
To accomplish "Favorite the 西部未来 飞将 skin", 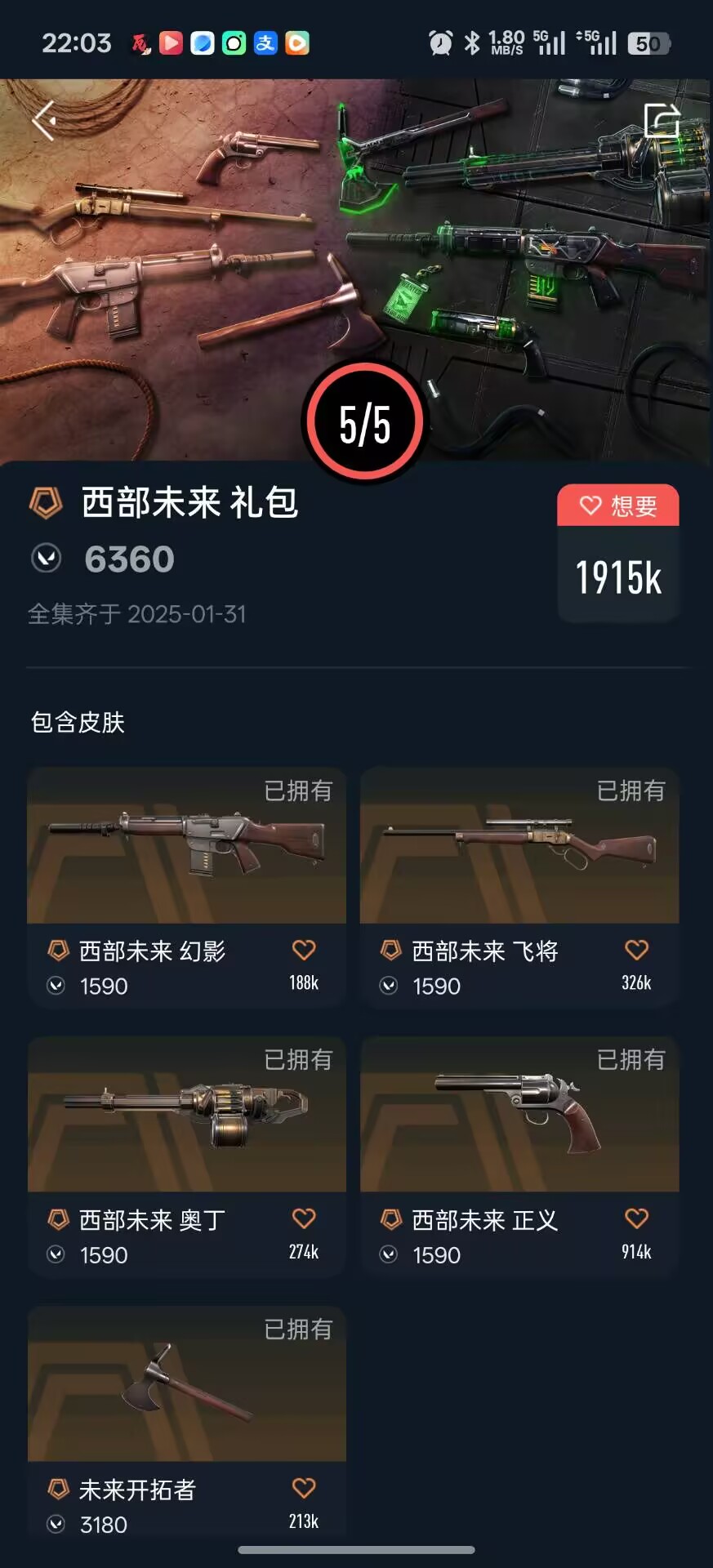I will (x=636, y=951).
